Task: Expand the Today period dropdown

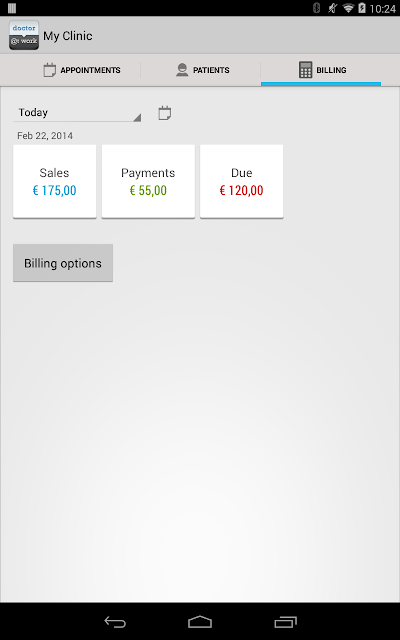Action: pyautogui.click(x=77, y=113)
